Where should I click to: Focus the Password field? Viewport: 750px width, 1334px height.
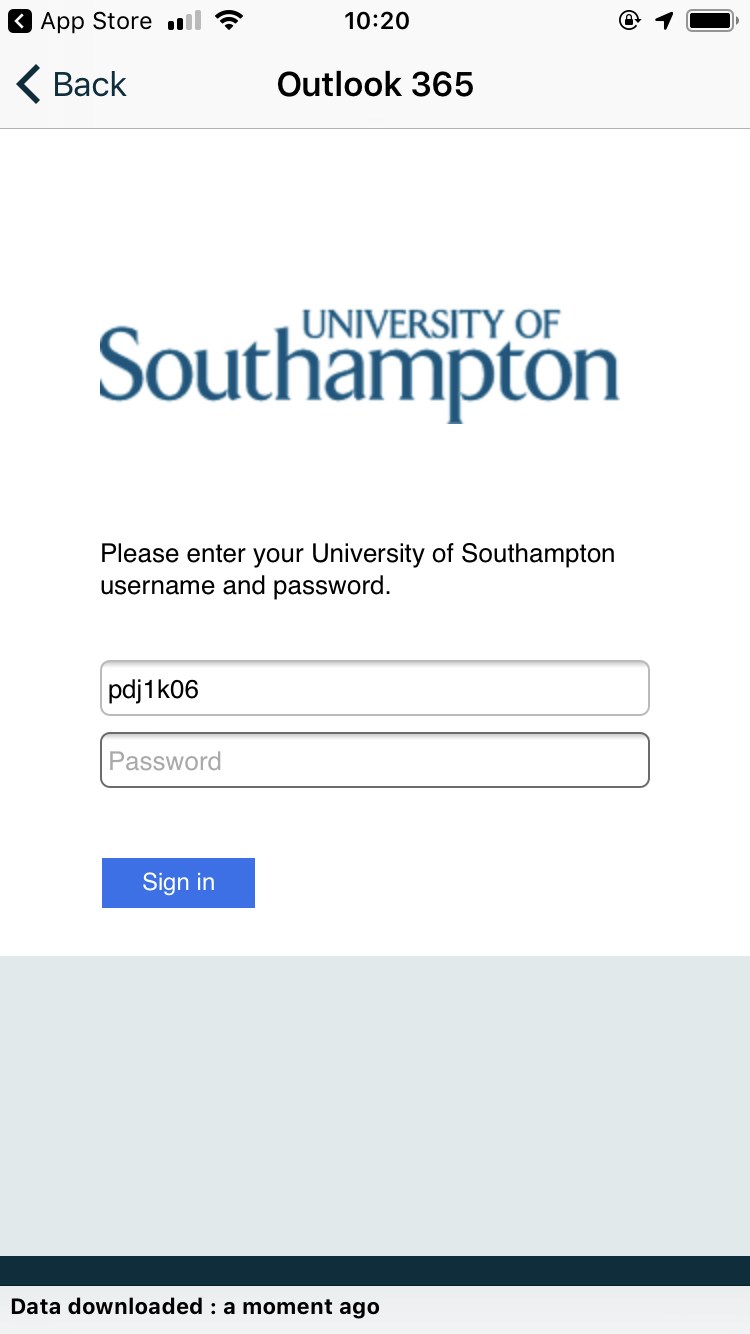375,760
